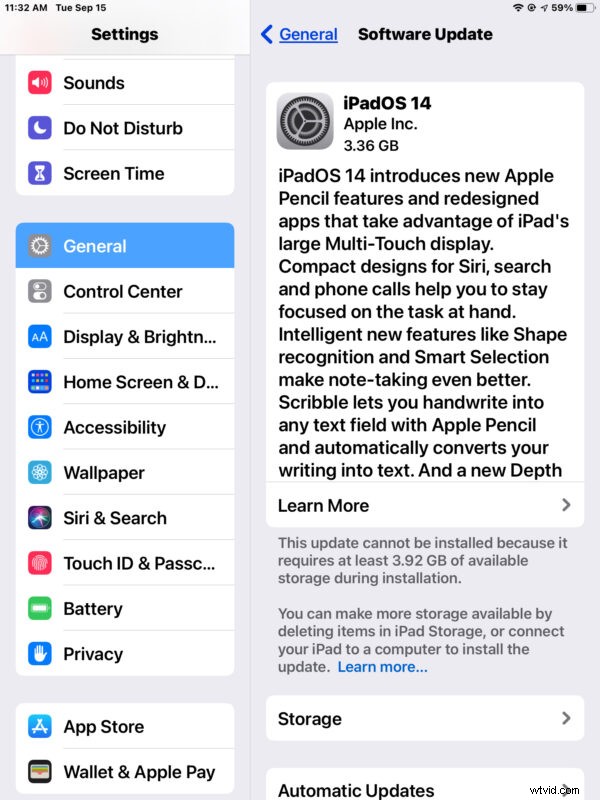Screen dimensions: 600x800
Task: Go back to General settings
Action: (x=299, y=34)
